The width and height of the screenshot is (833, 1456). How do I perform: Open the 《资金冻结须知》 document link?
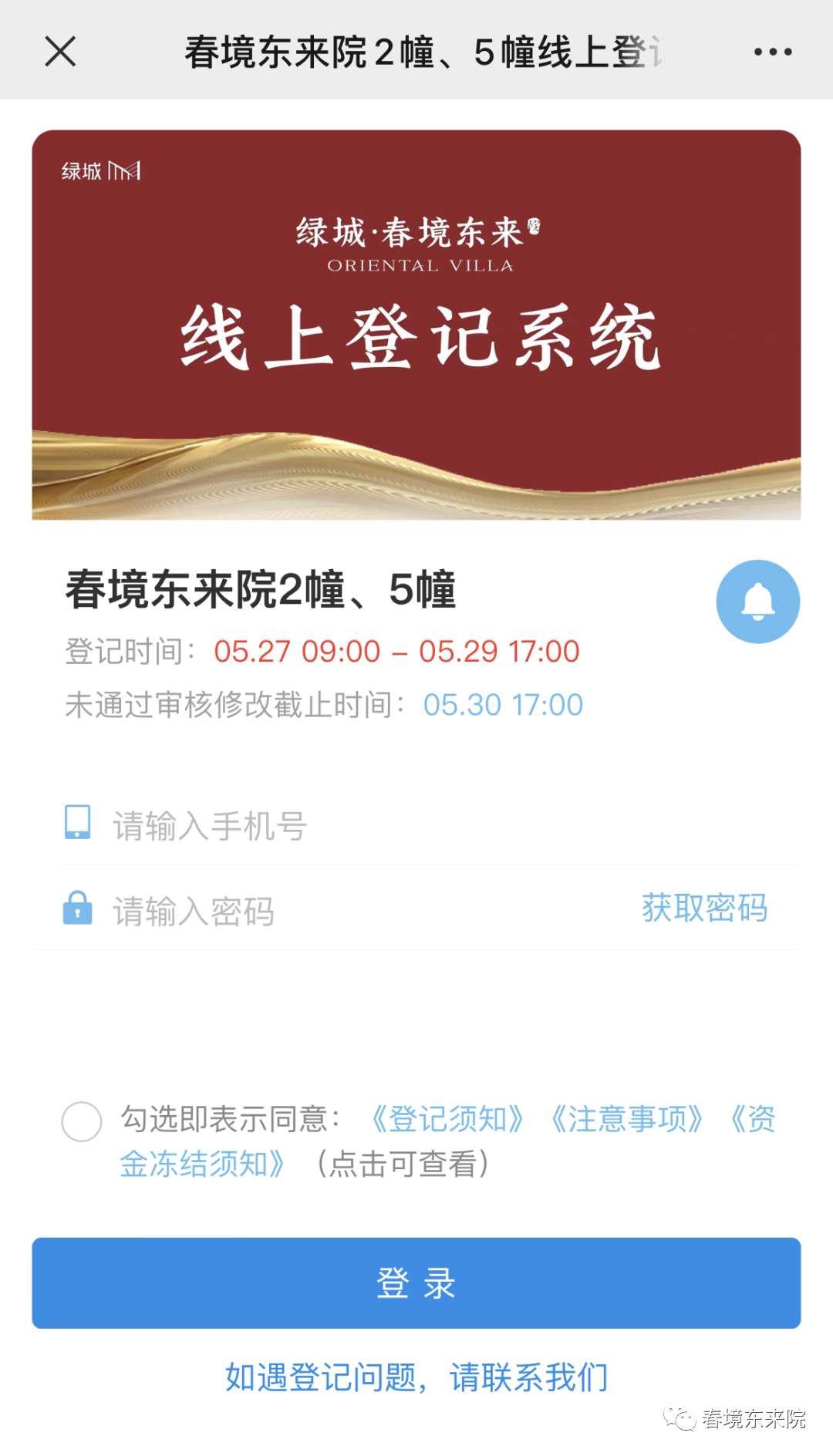tap(202, 1164)
